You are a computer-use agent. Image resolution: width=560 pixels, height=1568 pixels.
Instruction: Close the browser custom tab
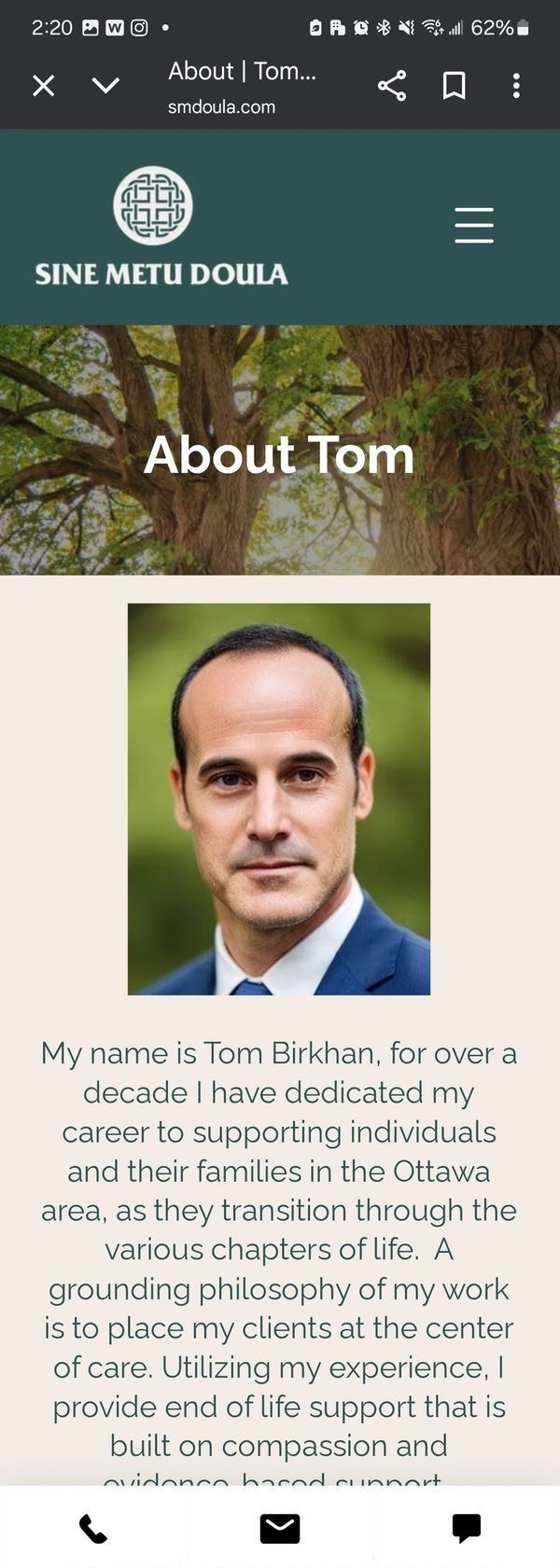(44, 86)
